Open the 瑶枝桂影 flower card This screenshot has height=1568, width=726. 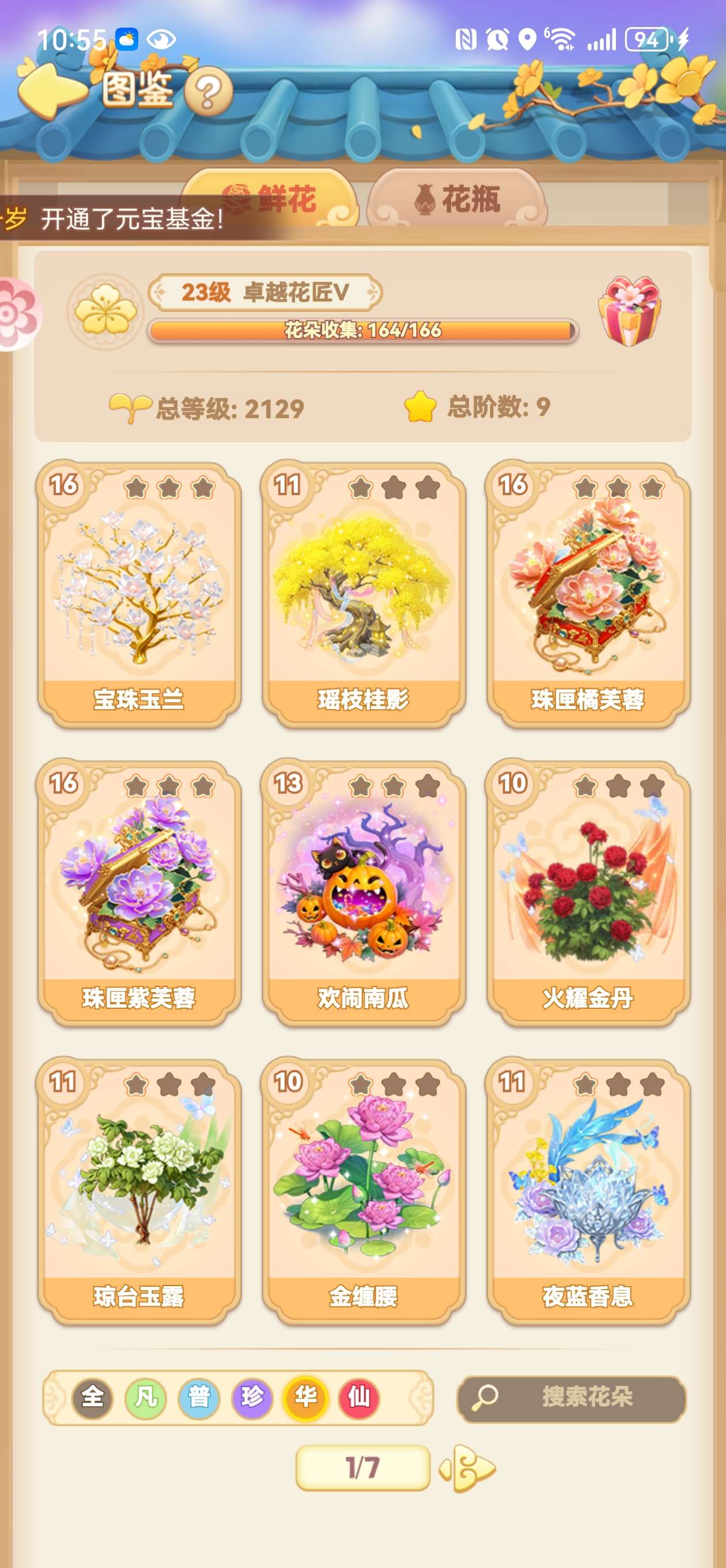364,594
